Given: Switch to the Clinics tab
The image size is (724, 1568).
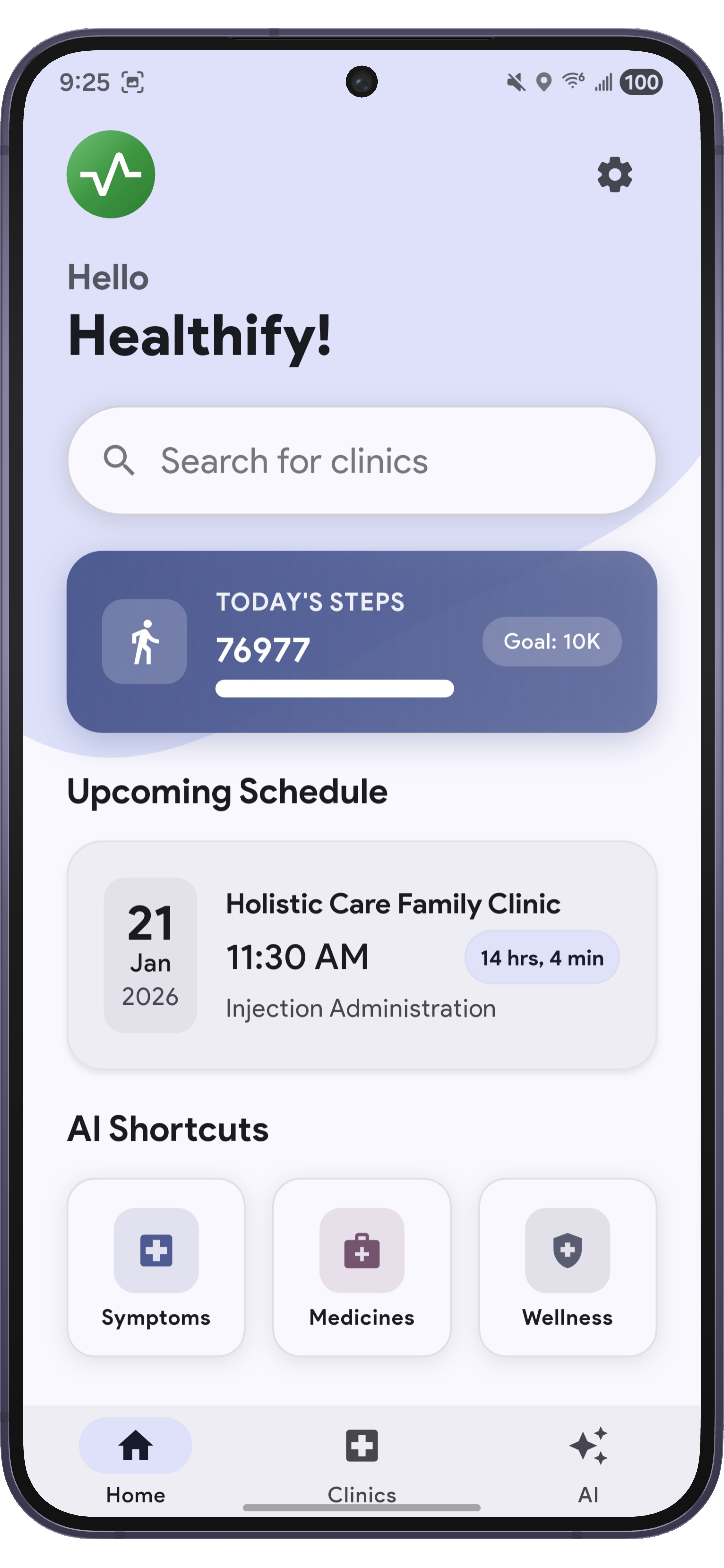Looking at the screenshot, I should point(362,1458).
